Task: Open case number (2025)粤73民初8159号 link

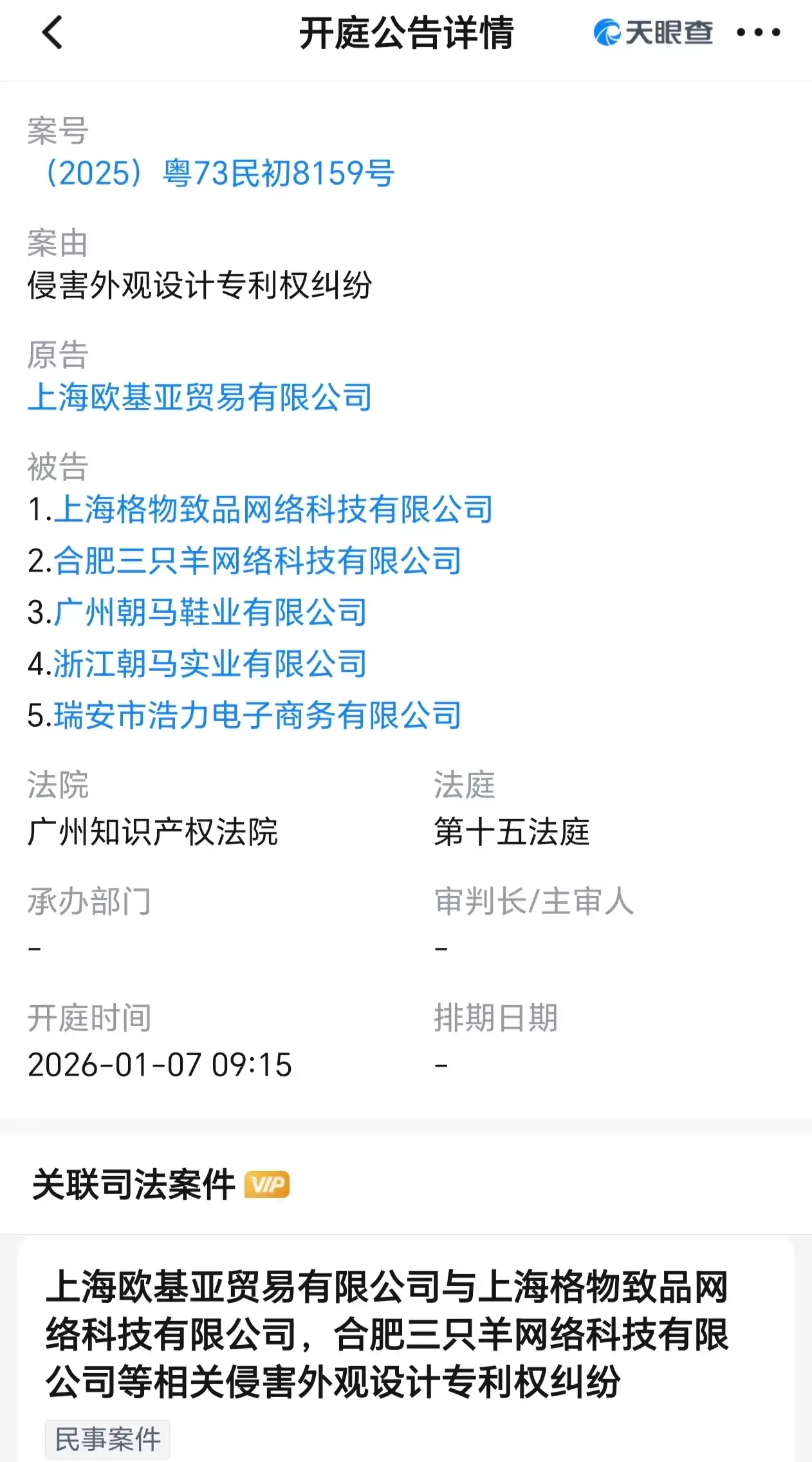Action: tap(217, 173)
